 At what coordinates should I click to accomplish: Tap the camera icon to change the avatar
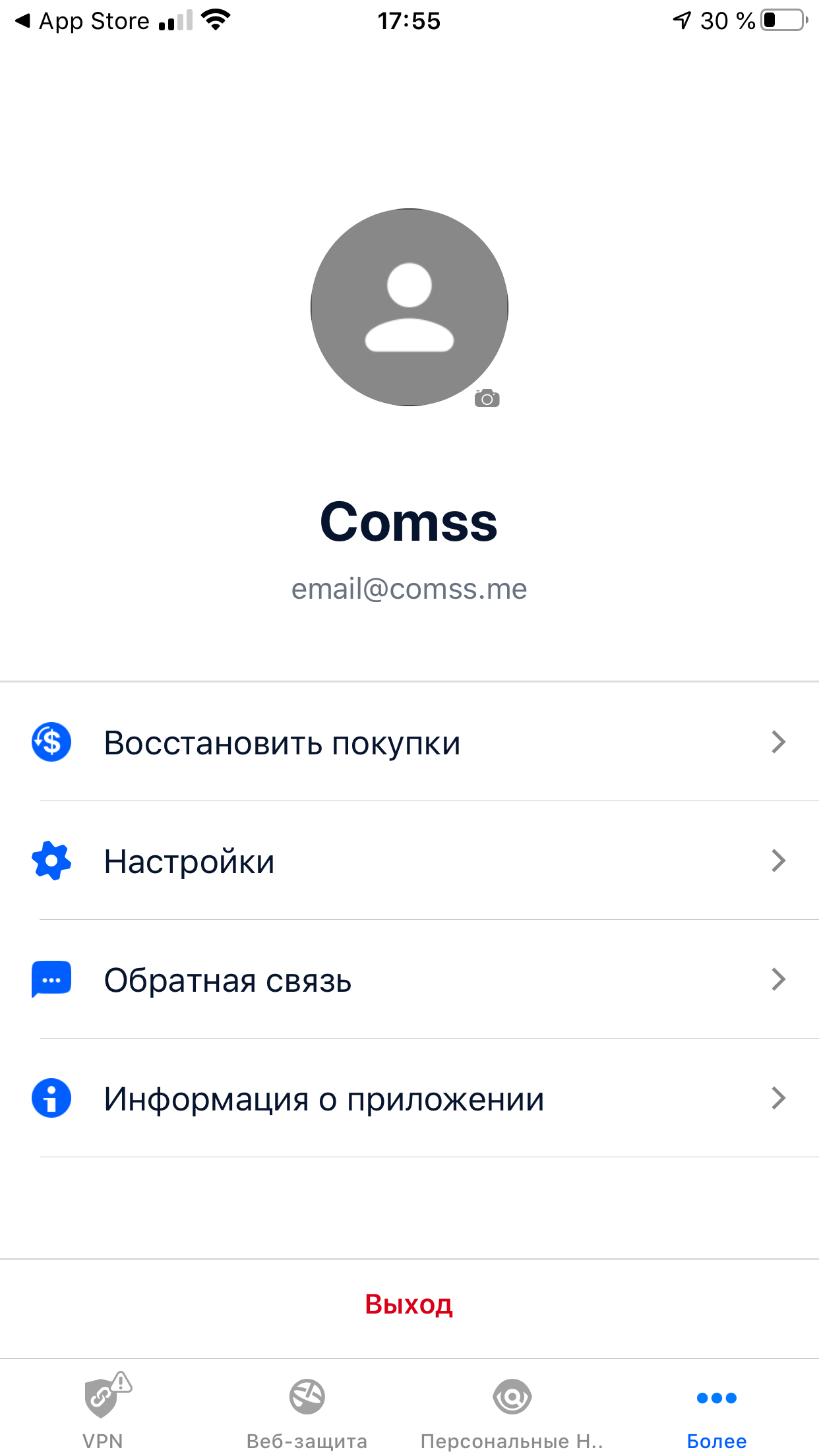pyautogui.click(x=487, y=398)
